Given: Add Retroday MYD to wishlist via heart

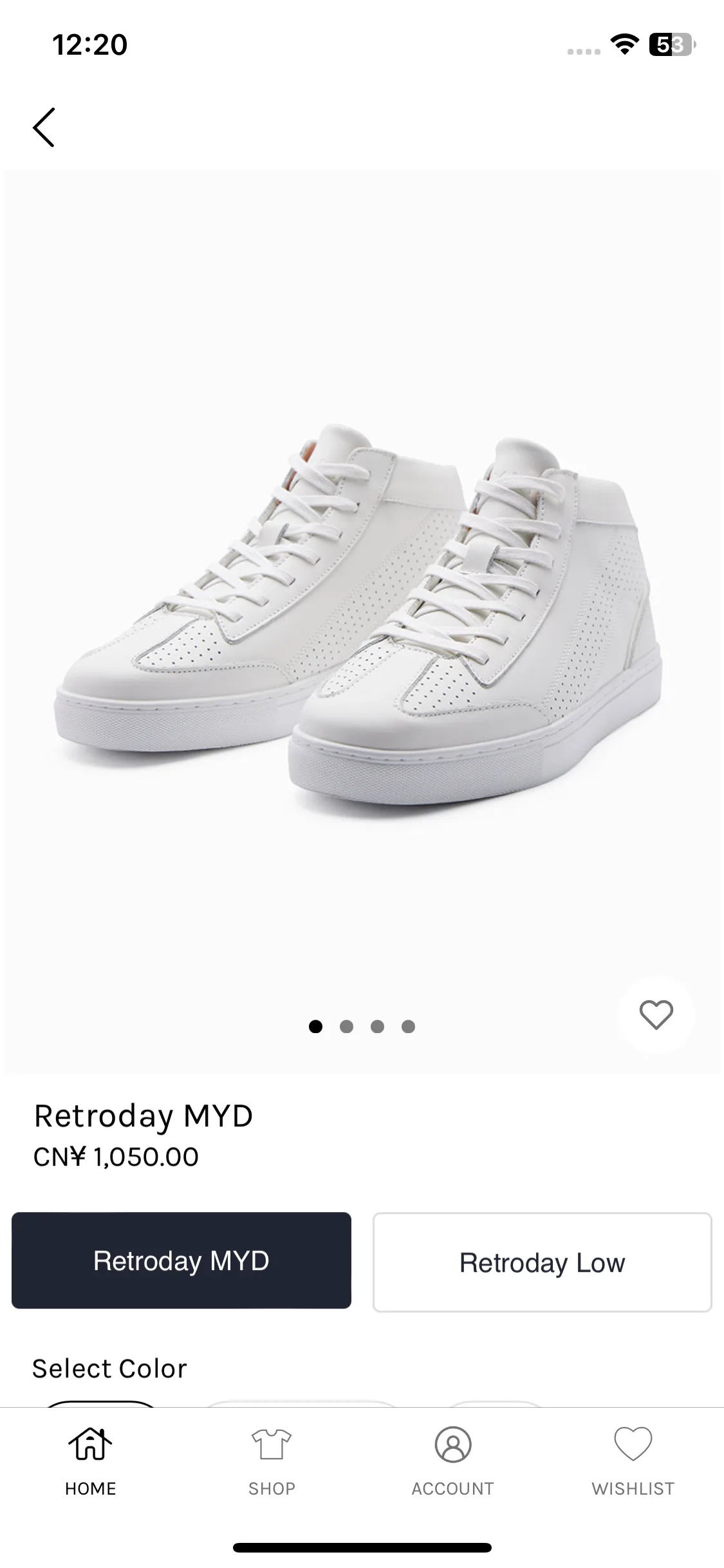Looking at the screenshot, I should click(656, 1015).
